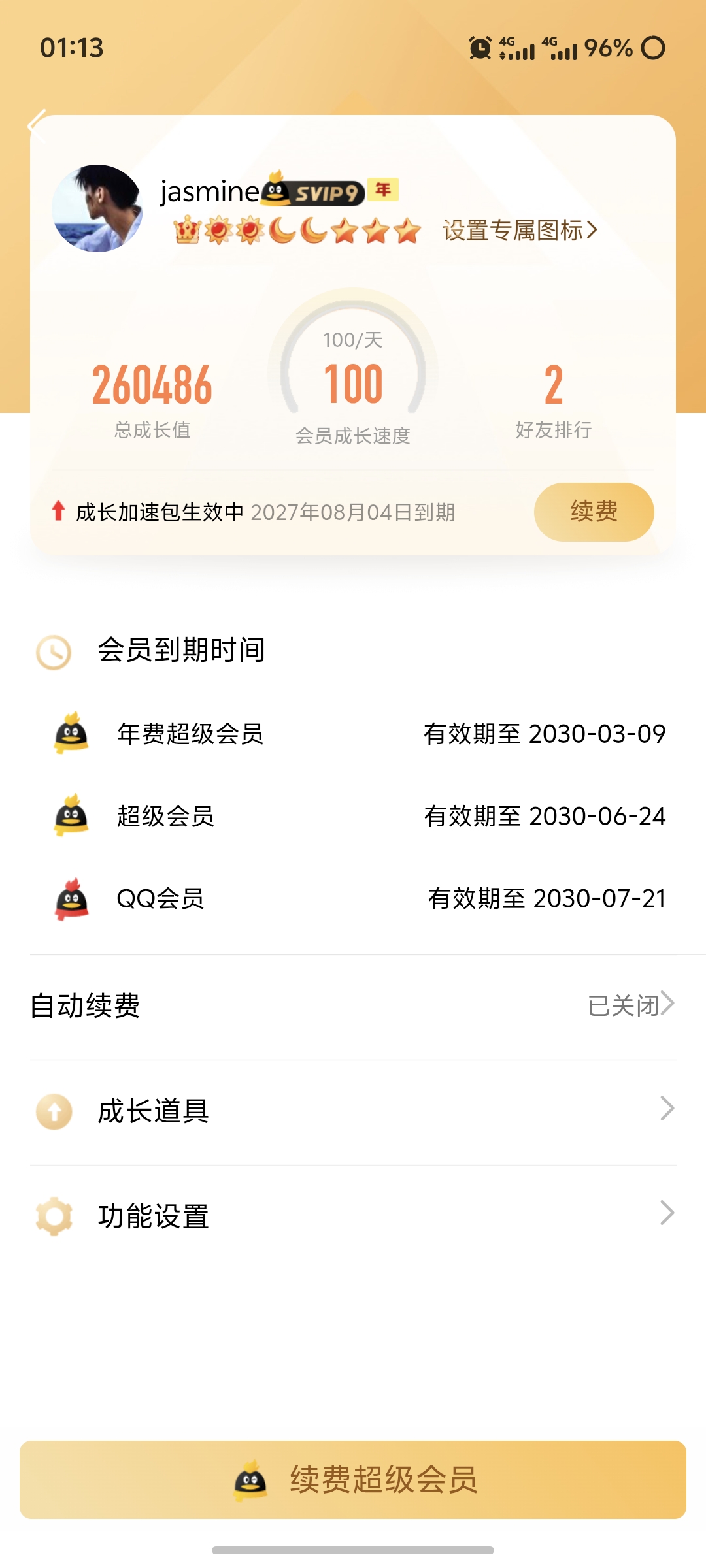
Task: Open jasmine's profile avatar
Action: tap(97, 208)
